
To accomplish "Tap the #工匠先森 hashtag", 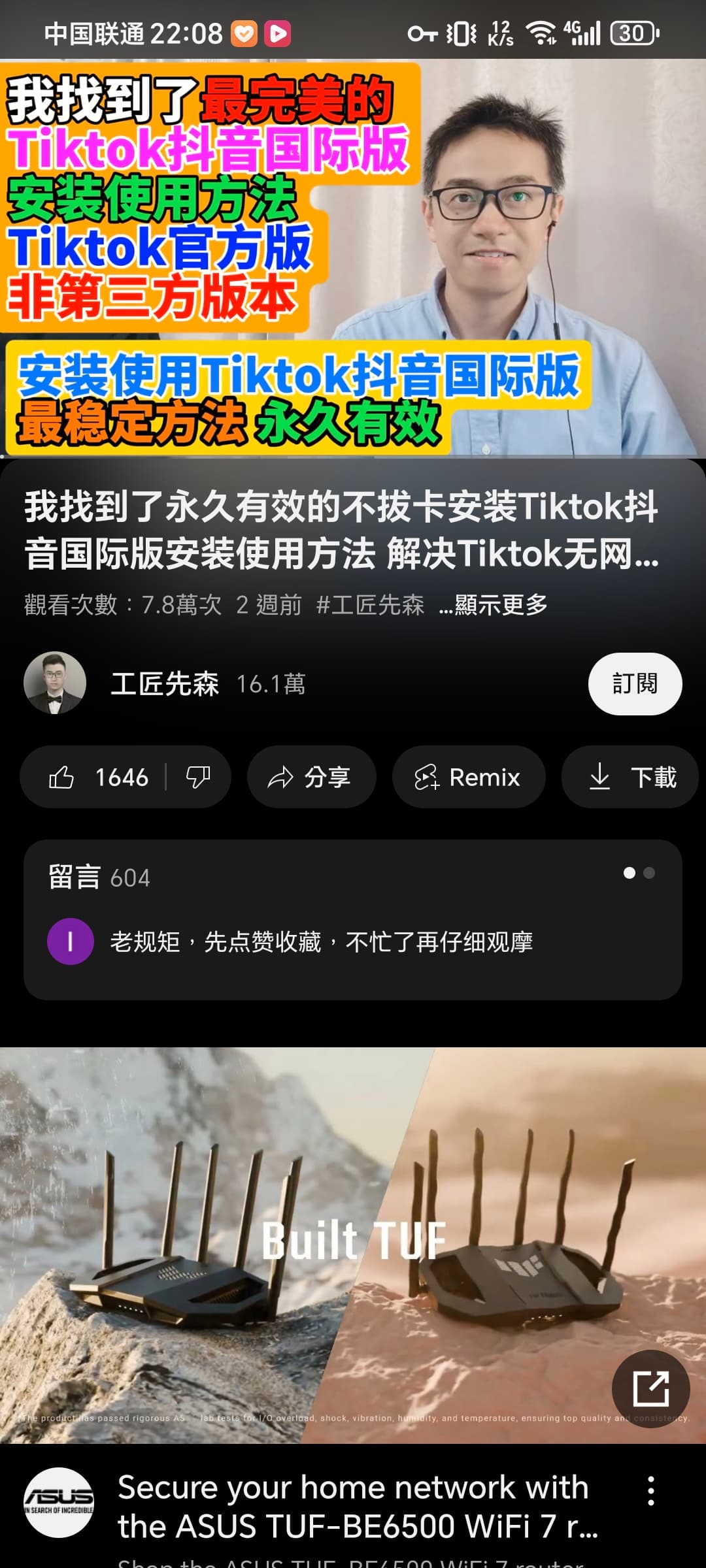I will coord(370,605).
